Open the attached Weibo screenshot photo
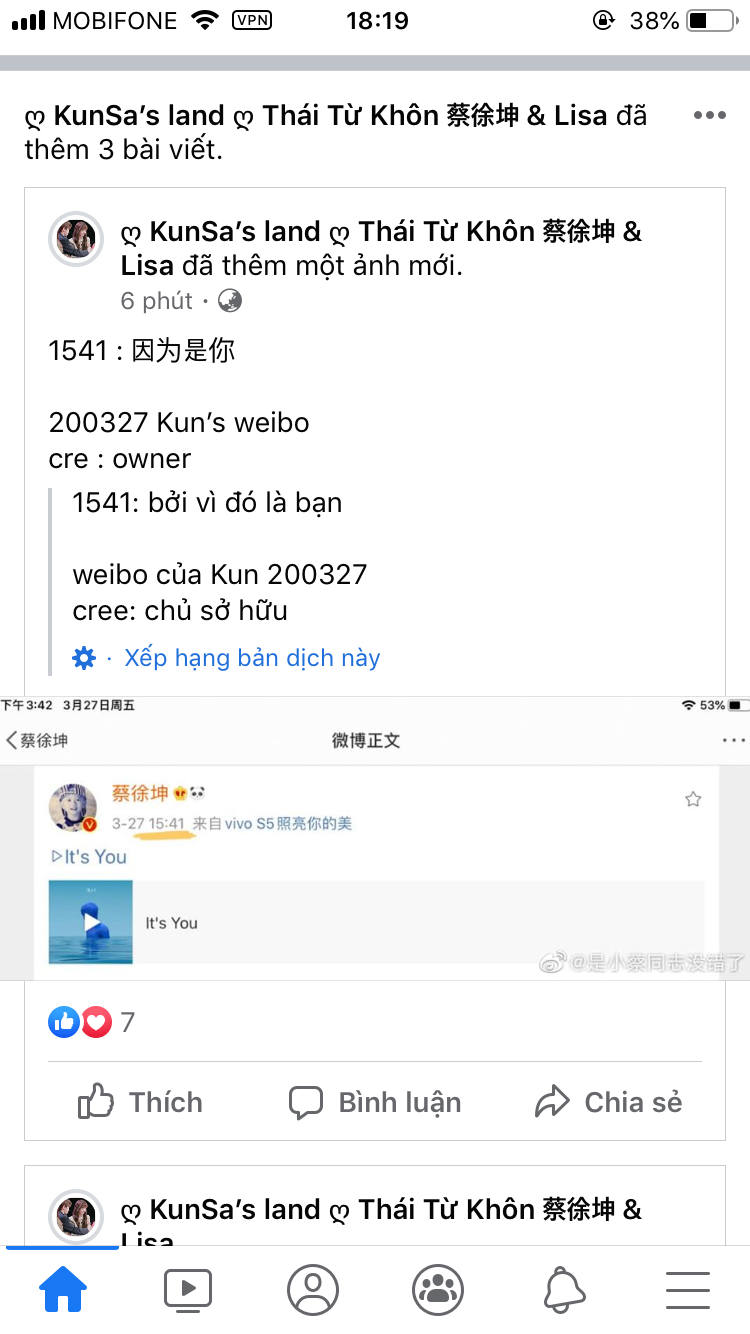This screenshot has height=1334, width=750. tap(375, 838)
